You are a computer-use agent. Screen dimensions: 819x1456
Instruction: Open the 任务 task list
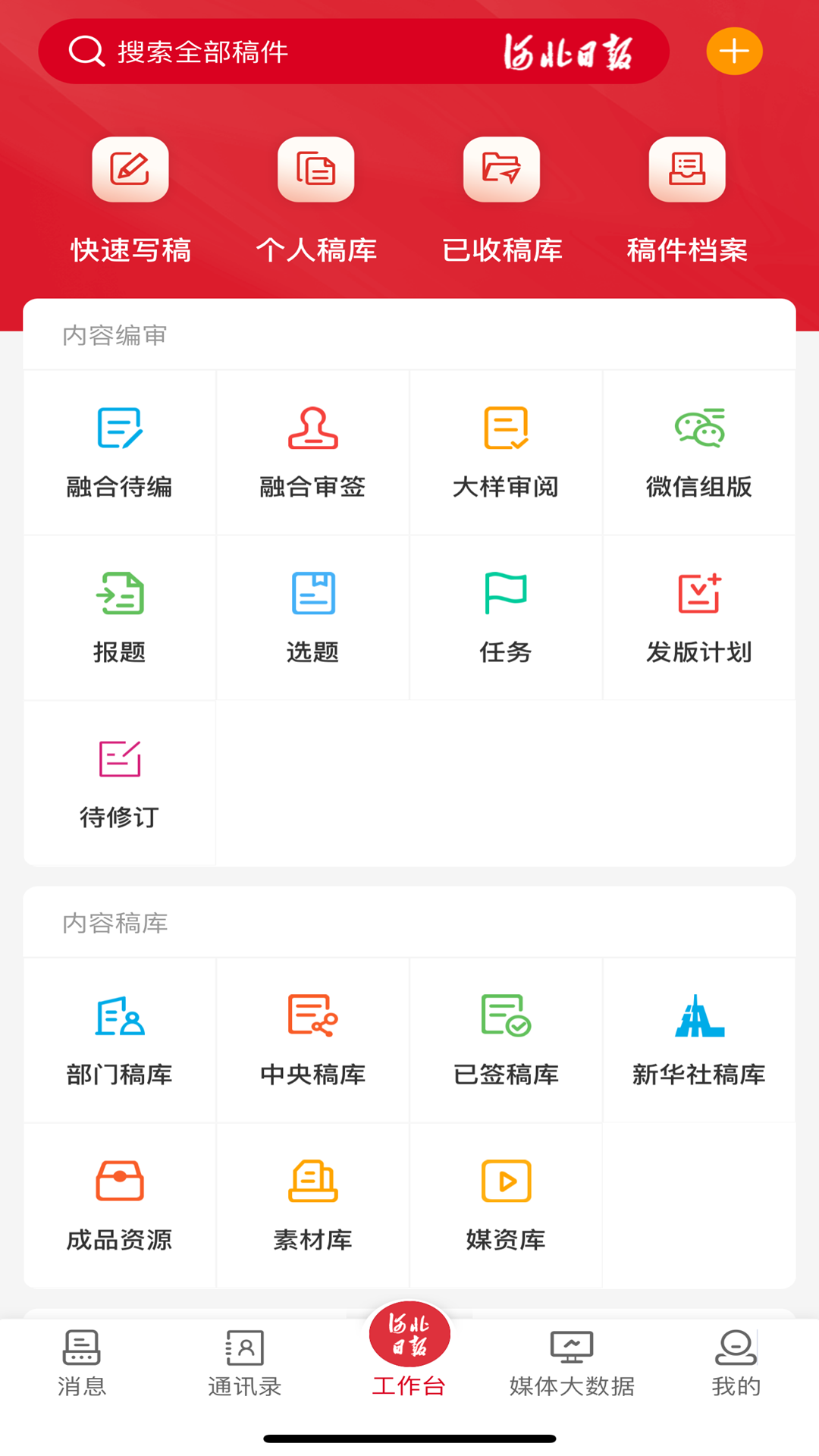point(506,617)
